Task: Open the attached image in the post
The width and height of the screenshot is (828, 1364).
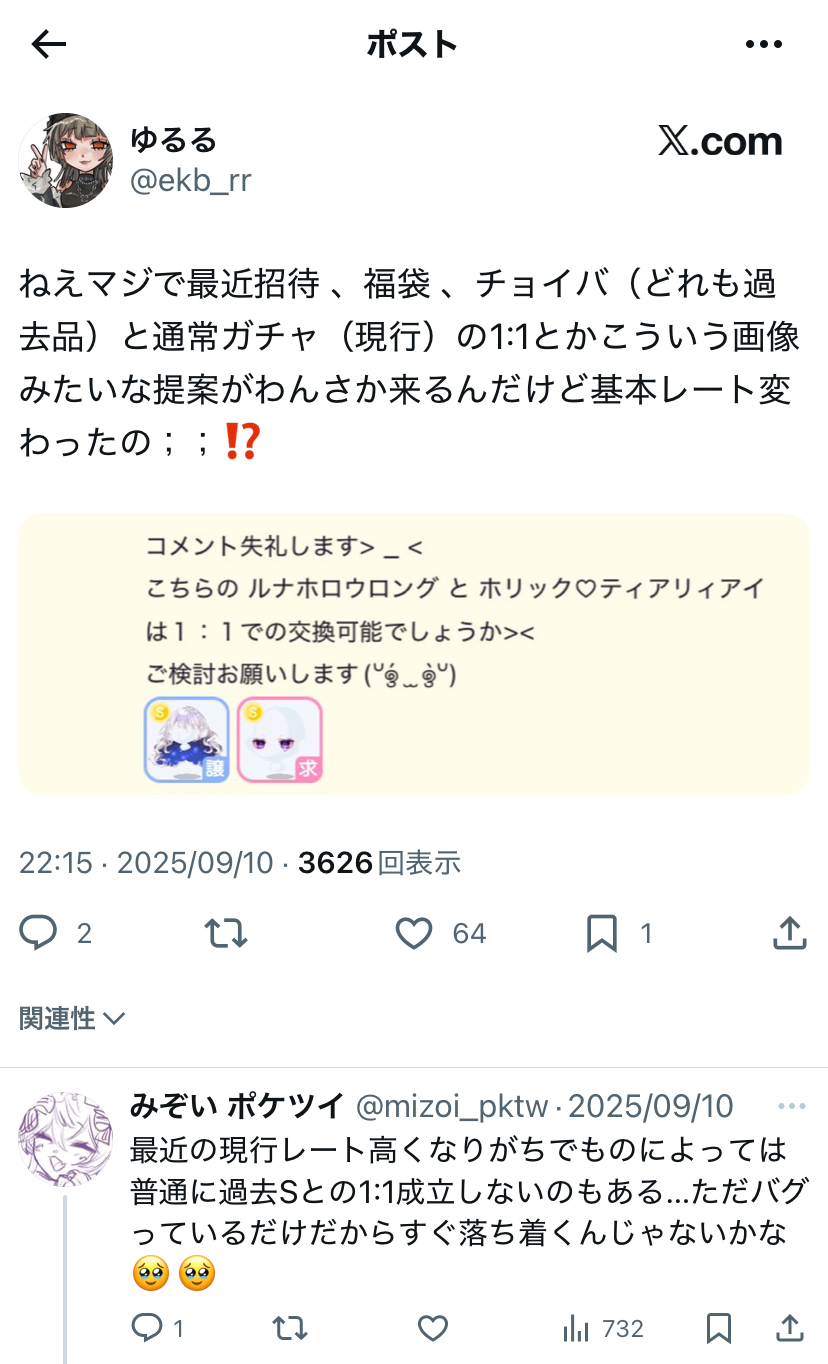Action: click(414, 654)
